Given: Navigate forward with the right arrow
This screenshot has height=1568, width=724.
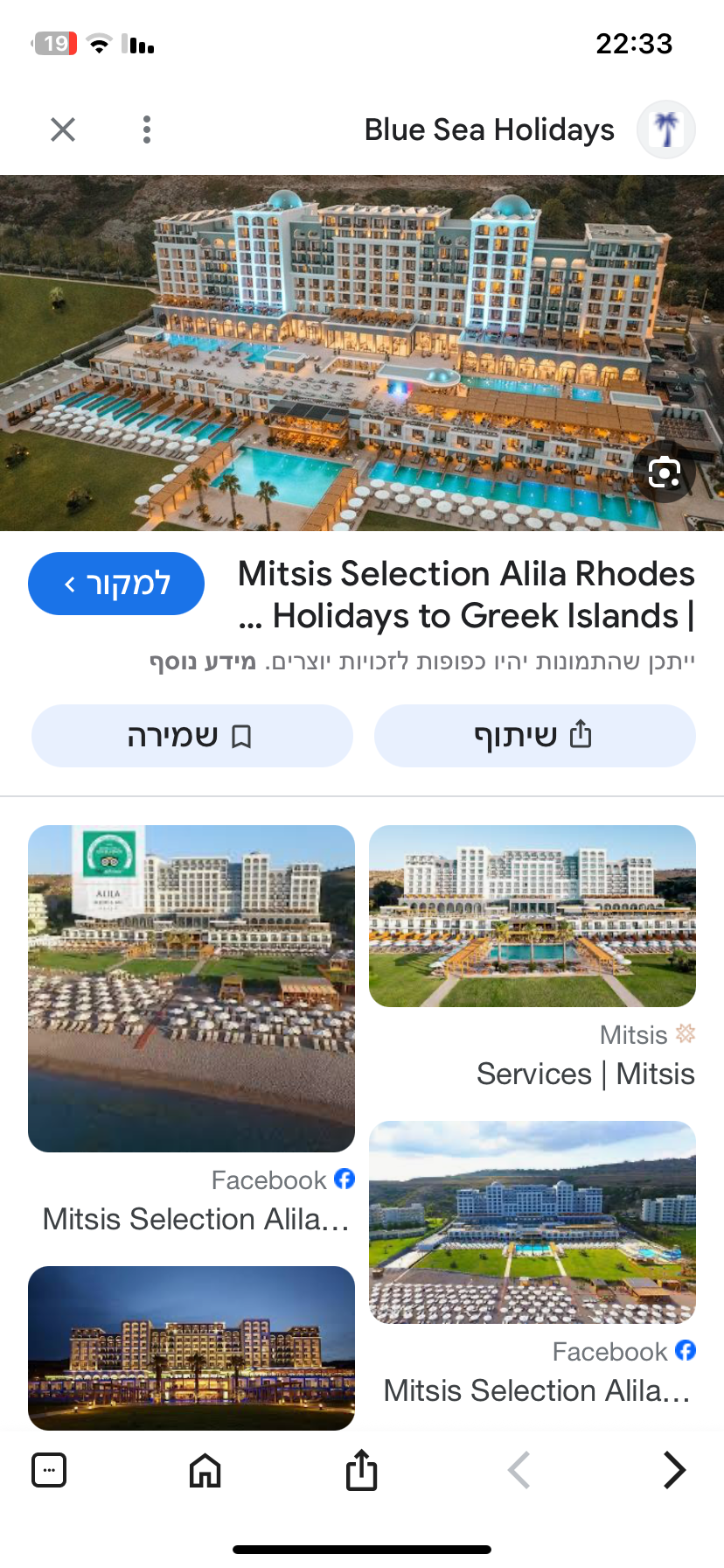Looking at the screenshot, I should pyautogui.click(x=673, y=1470).
